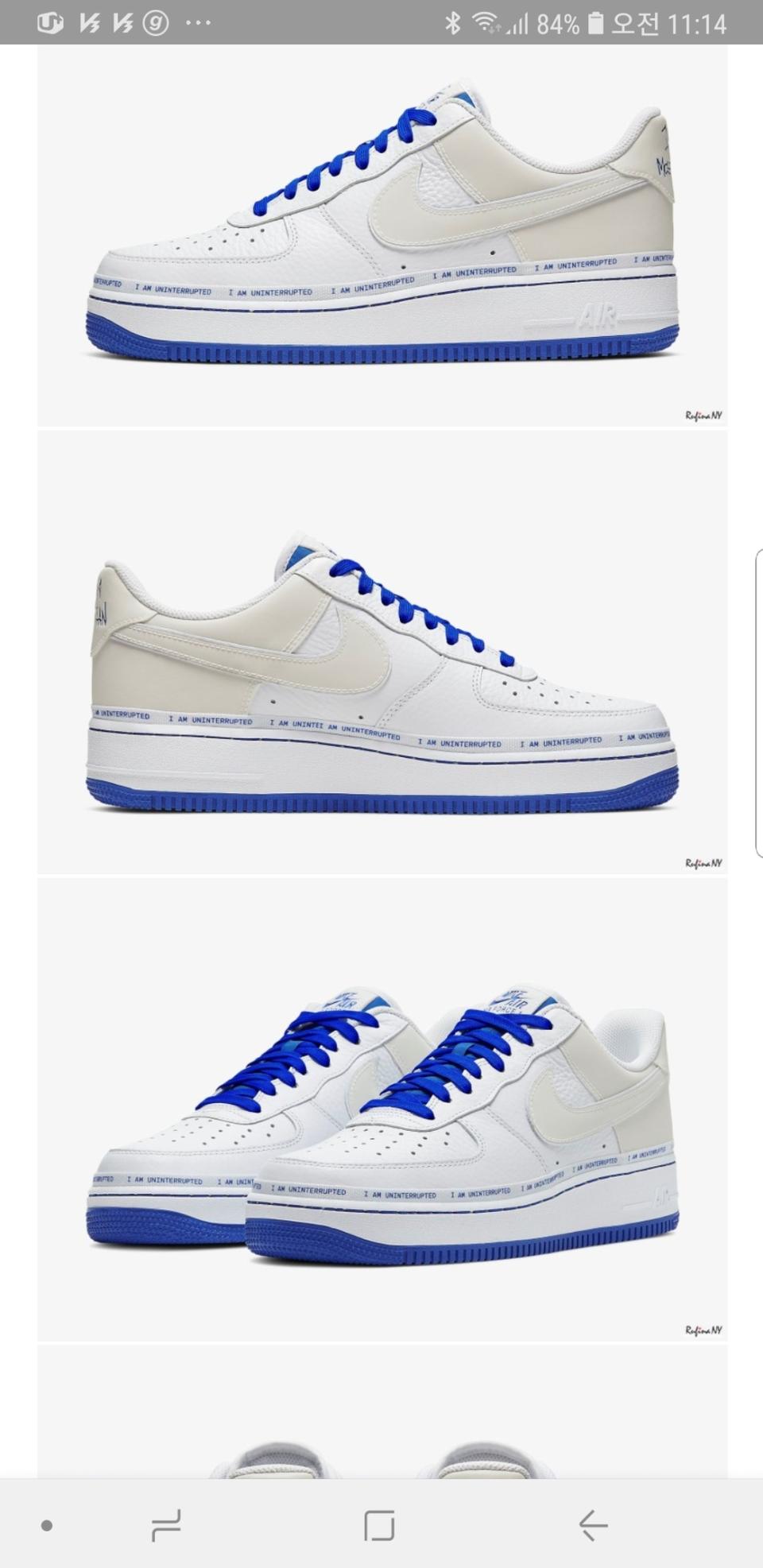
Task: Tap the home button in the navigation bar
Action: (x=379, y=1525)
